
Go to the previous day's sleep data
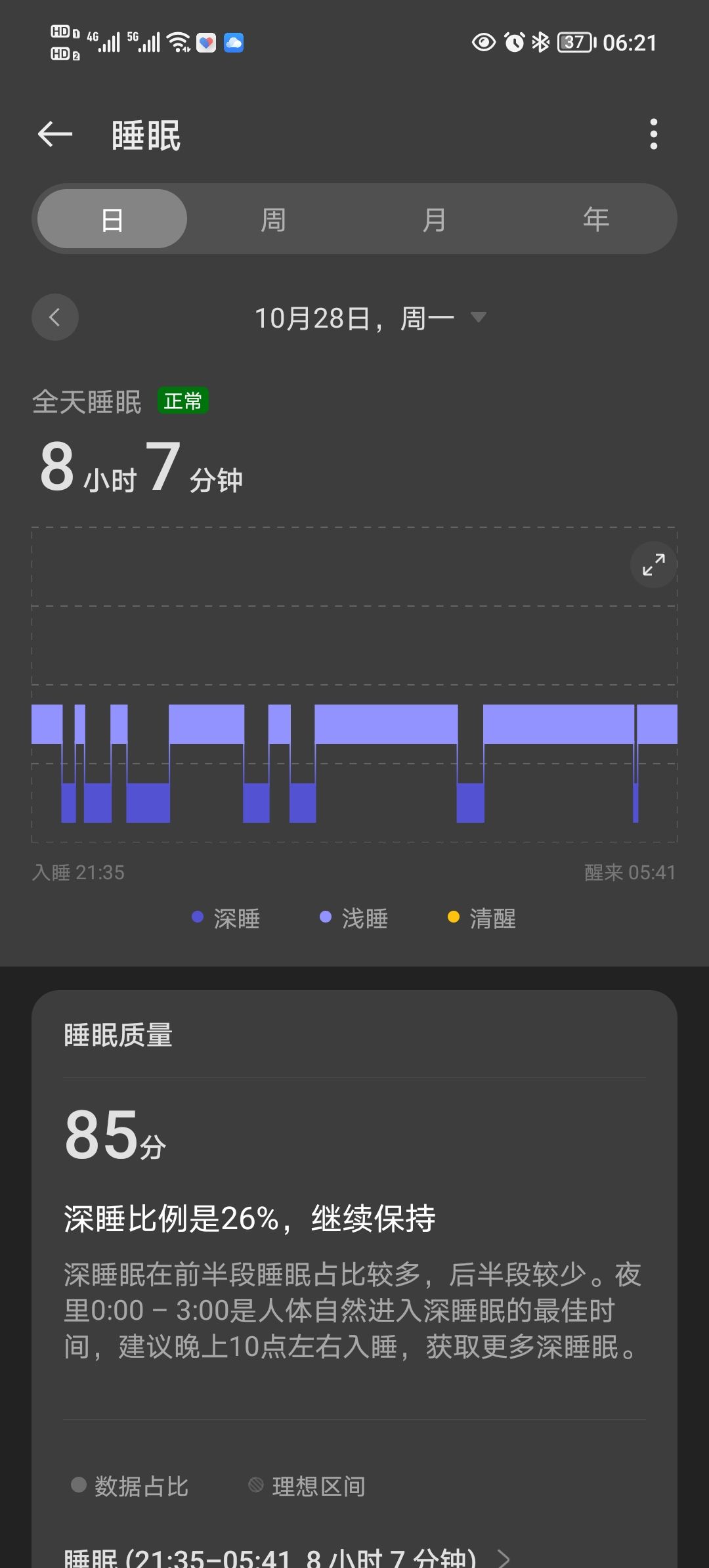point(55,317)
